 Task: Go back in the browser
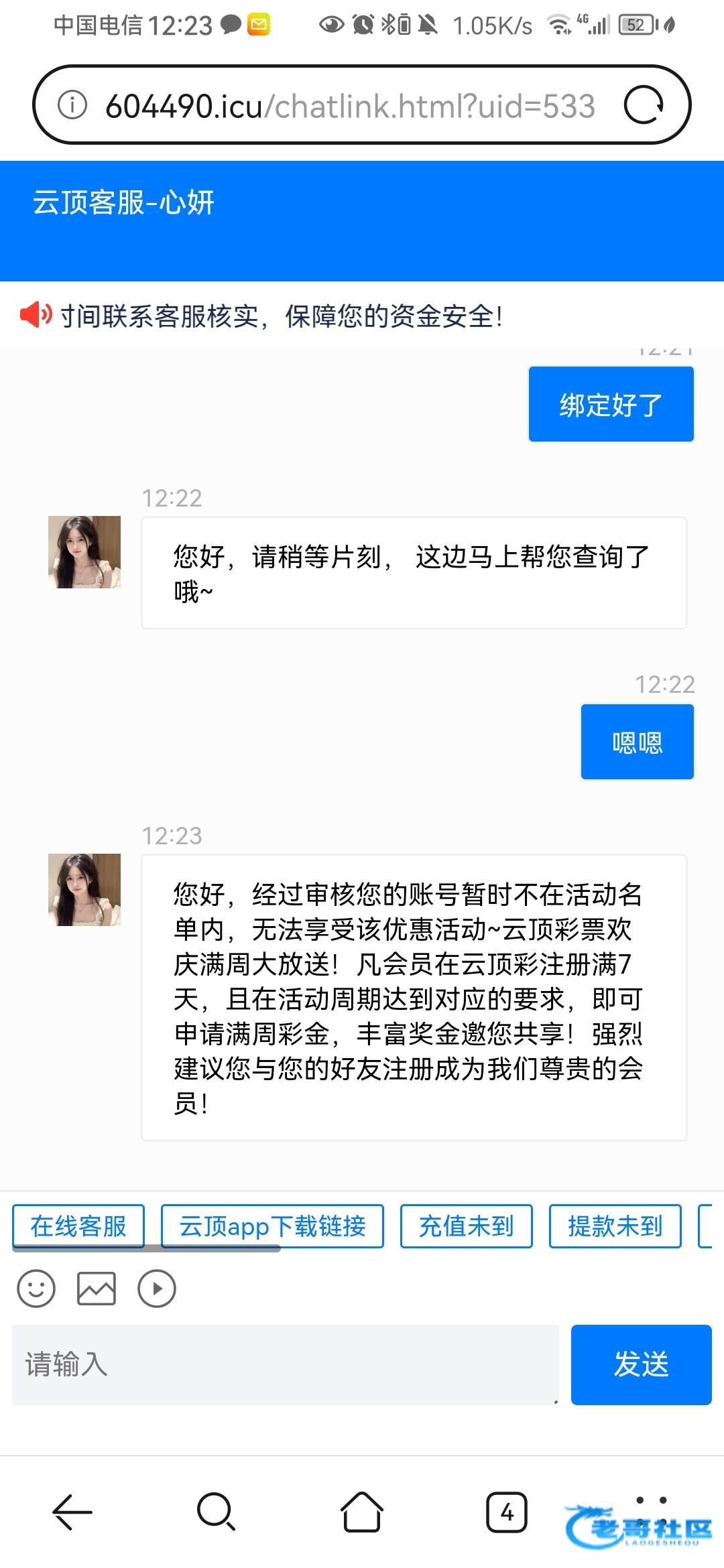72,1512
